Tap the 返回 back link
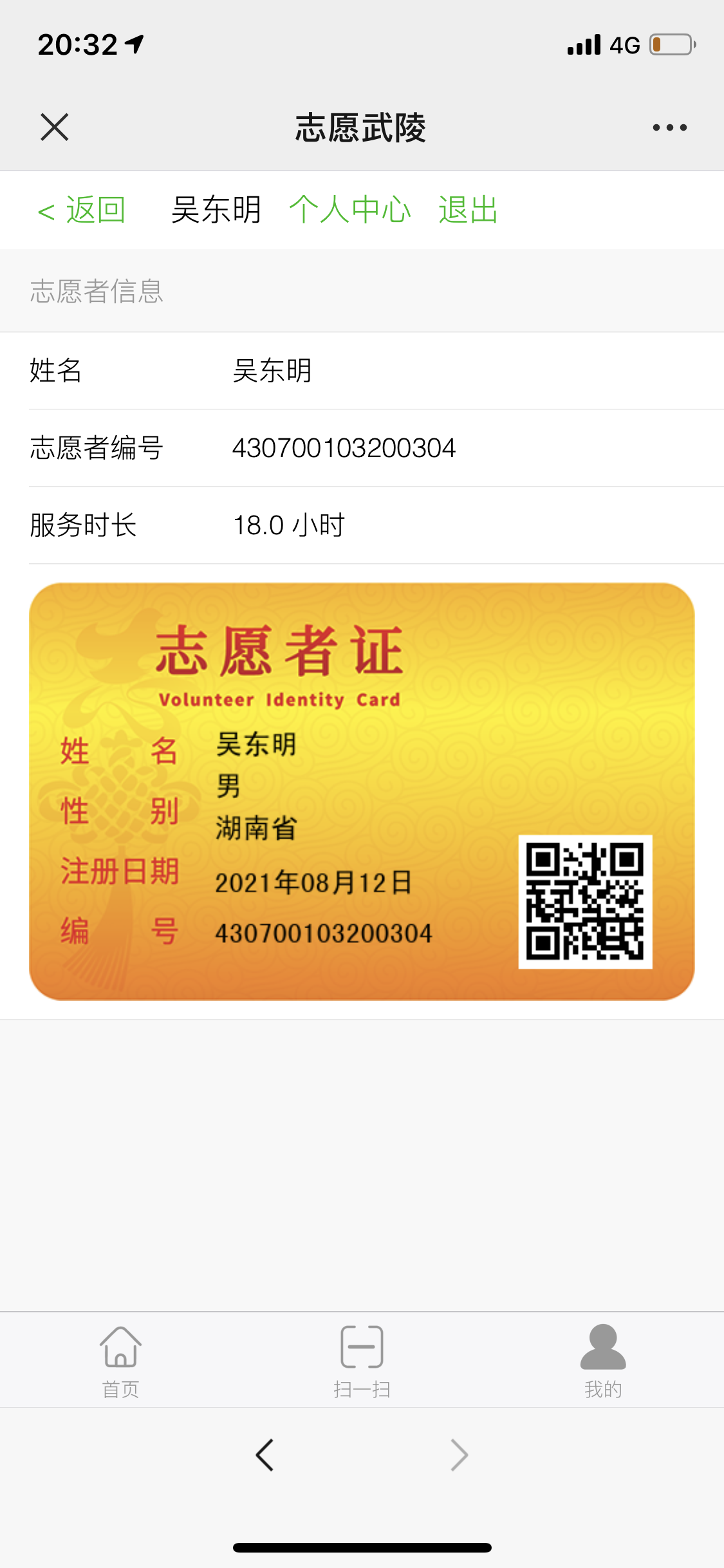The width and height of the screenshot is (724, 1568). pyautogui.click(x=82, y=210)
